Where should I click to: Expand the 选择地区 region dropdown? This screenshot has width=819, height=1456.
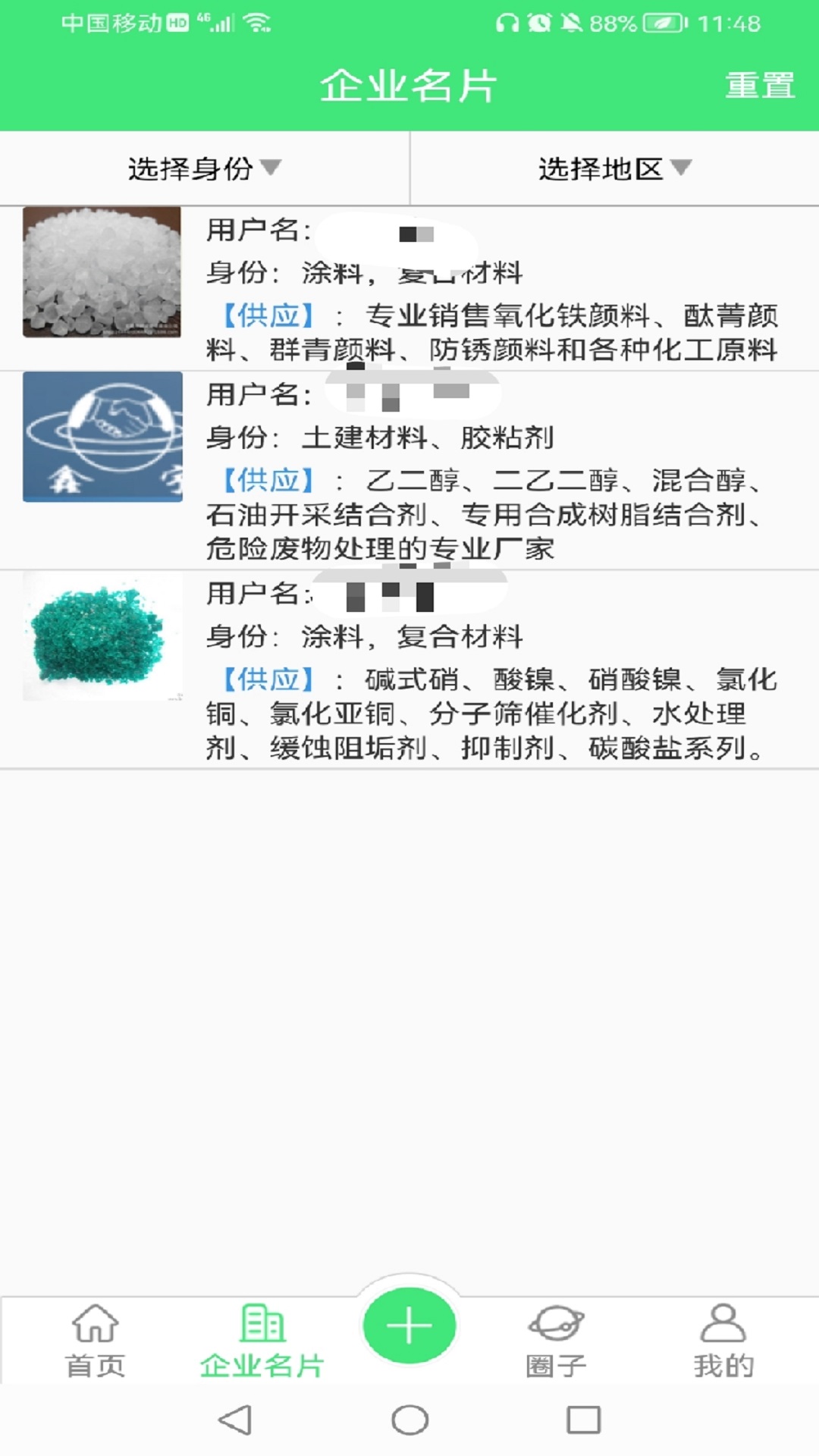(614, 168)
